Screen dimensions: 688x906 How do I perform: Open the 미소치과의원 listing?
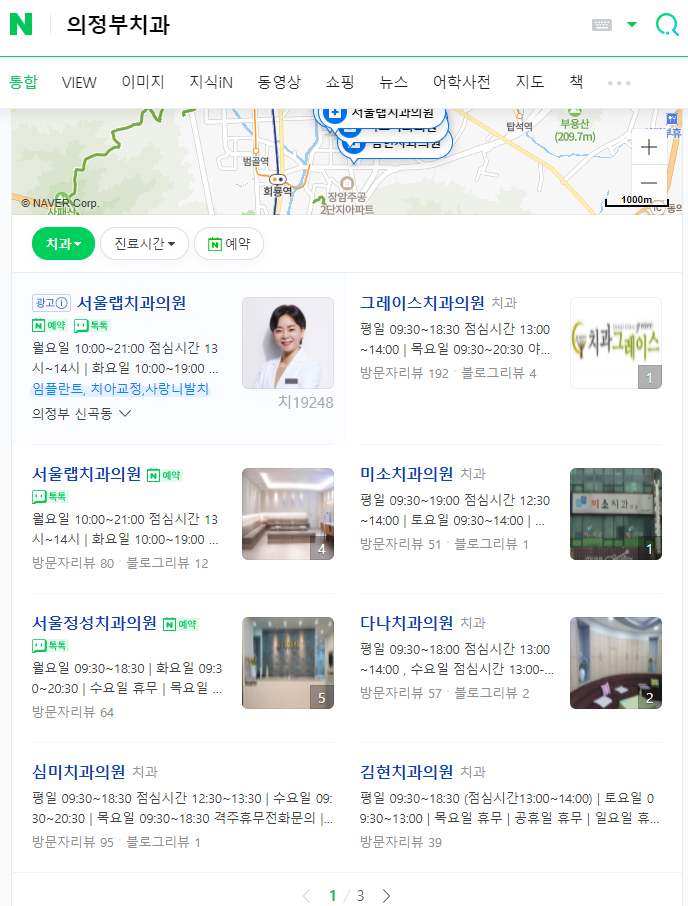coord(407,474)
